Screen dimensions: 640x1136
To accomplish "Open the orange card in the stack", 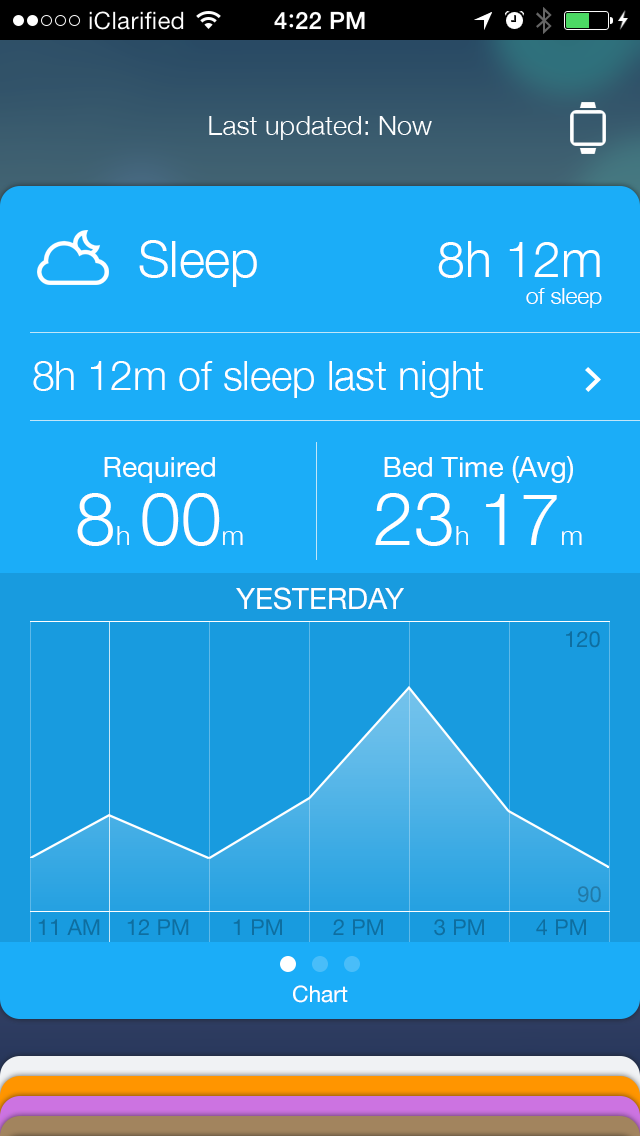I will (320, 1086).
